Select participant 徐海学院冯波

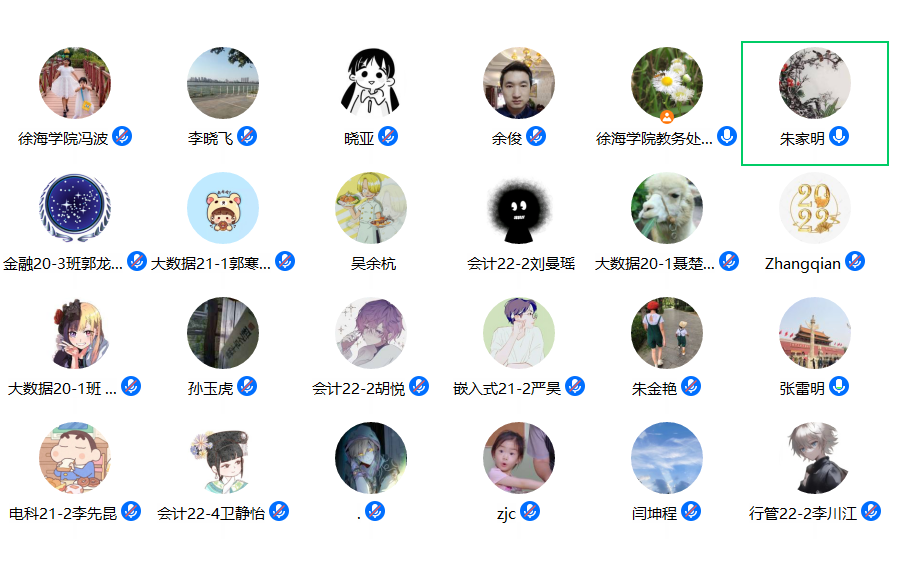[75, 84]
